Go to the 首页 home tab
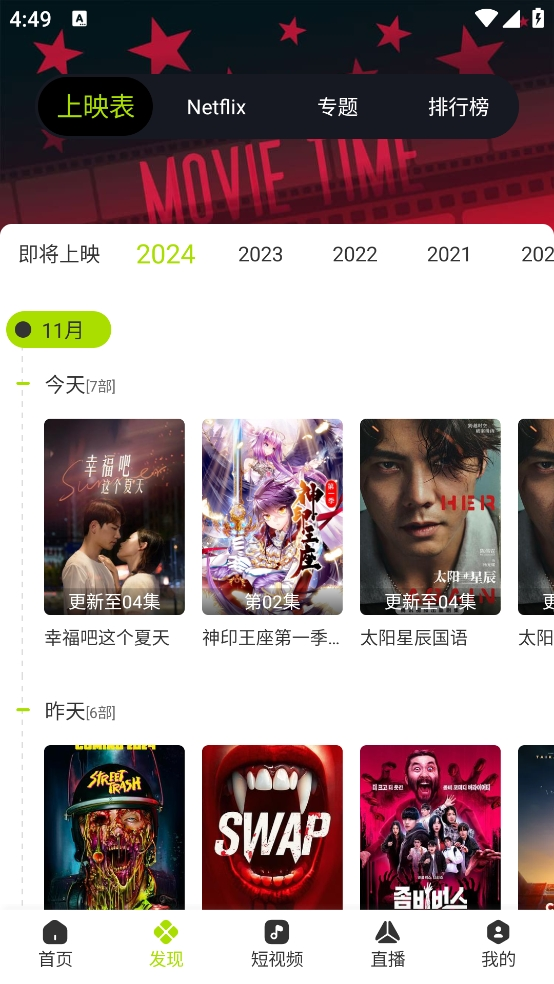Image resolution: width=554 pixels, height=984 pixels. (x=55, y=944)
